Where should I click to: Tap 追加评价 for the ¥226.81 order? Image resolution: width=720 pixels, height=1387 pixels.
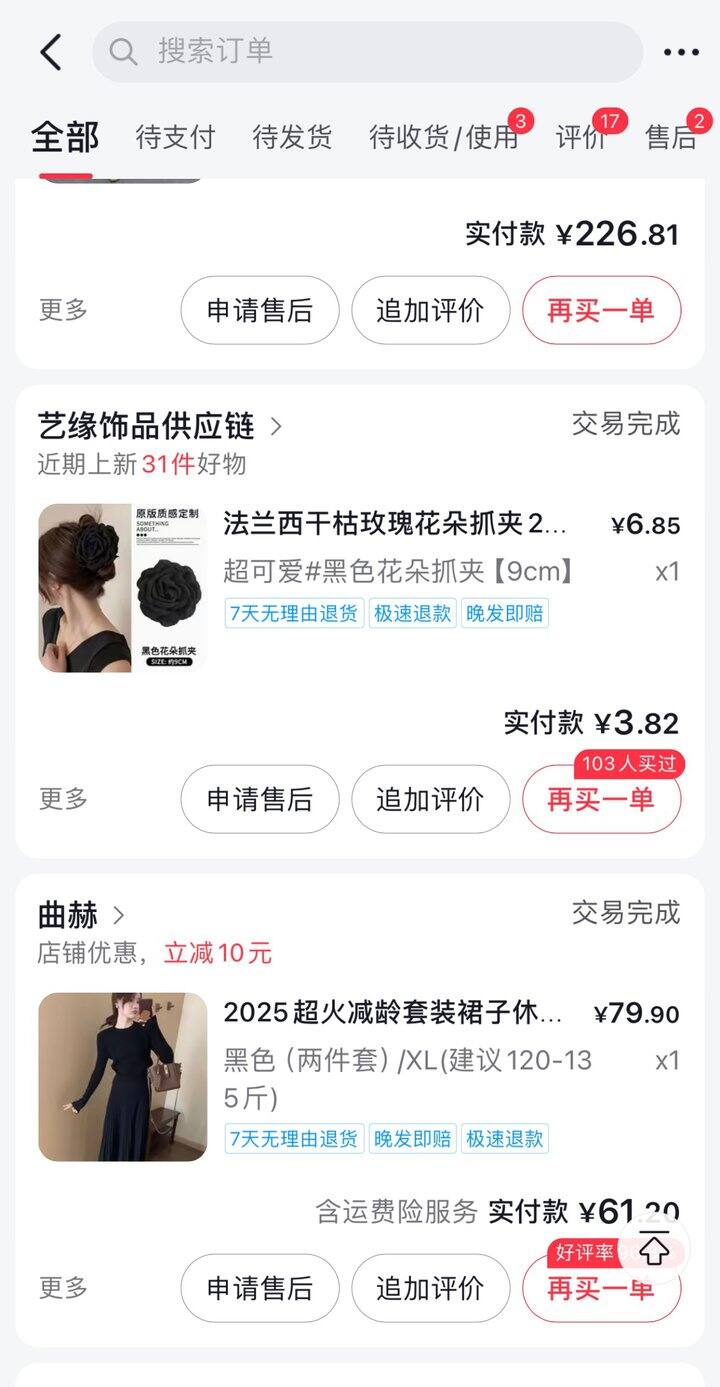pos(430,310)
